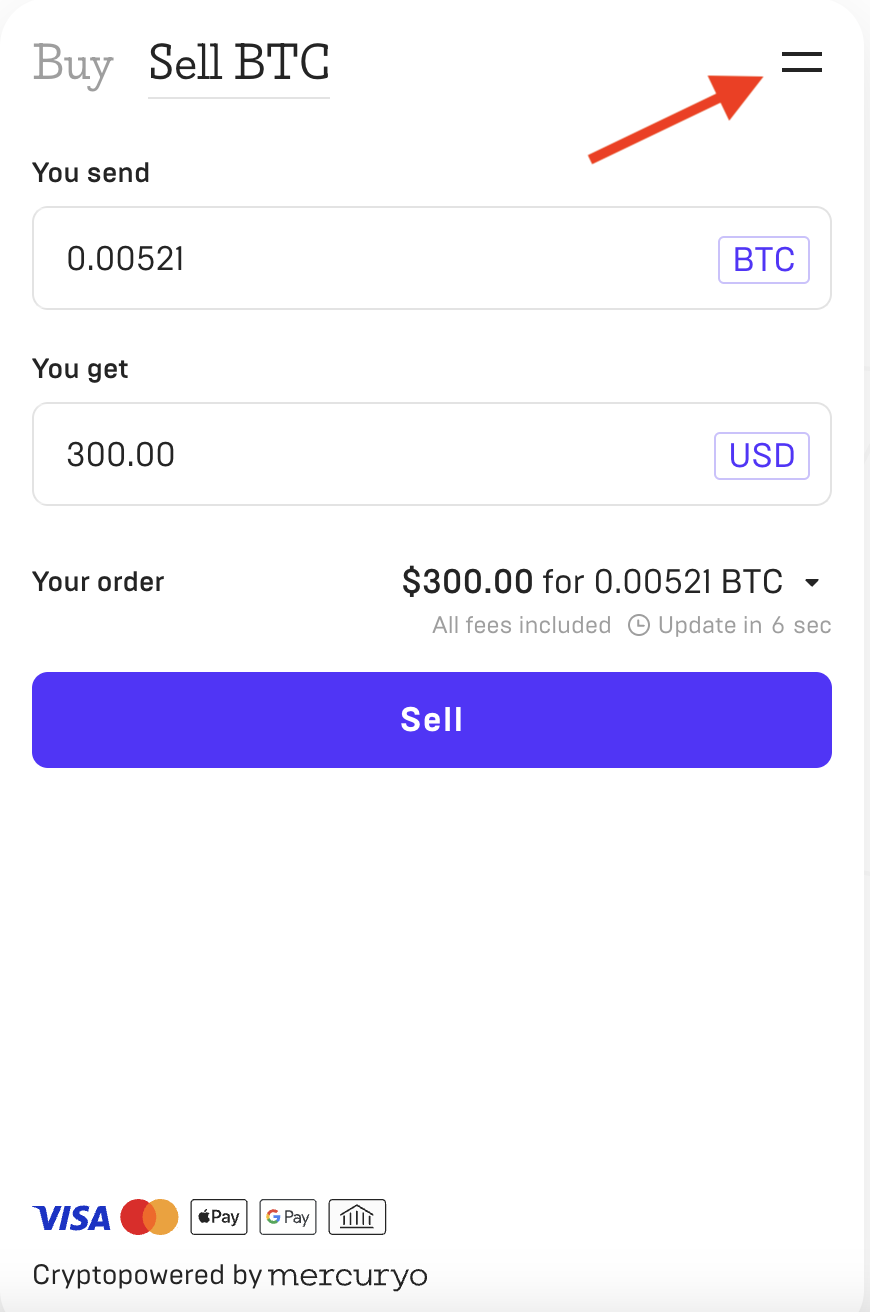Click the Your order summary text
This screenshot has height=1312, width=870.
(97, 581)
